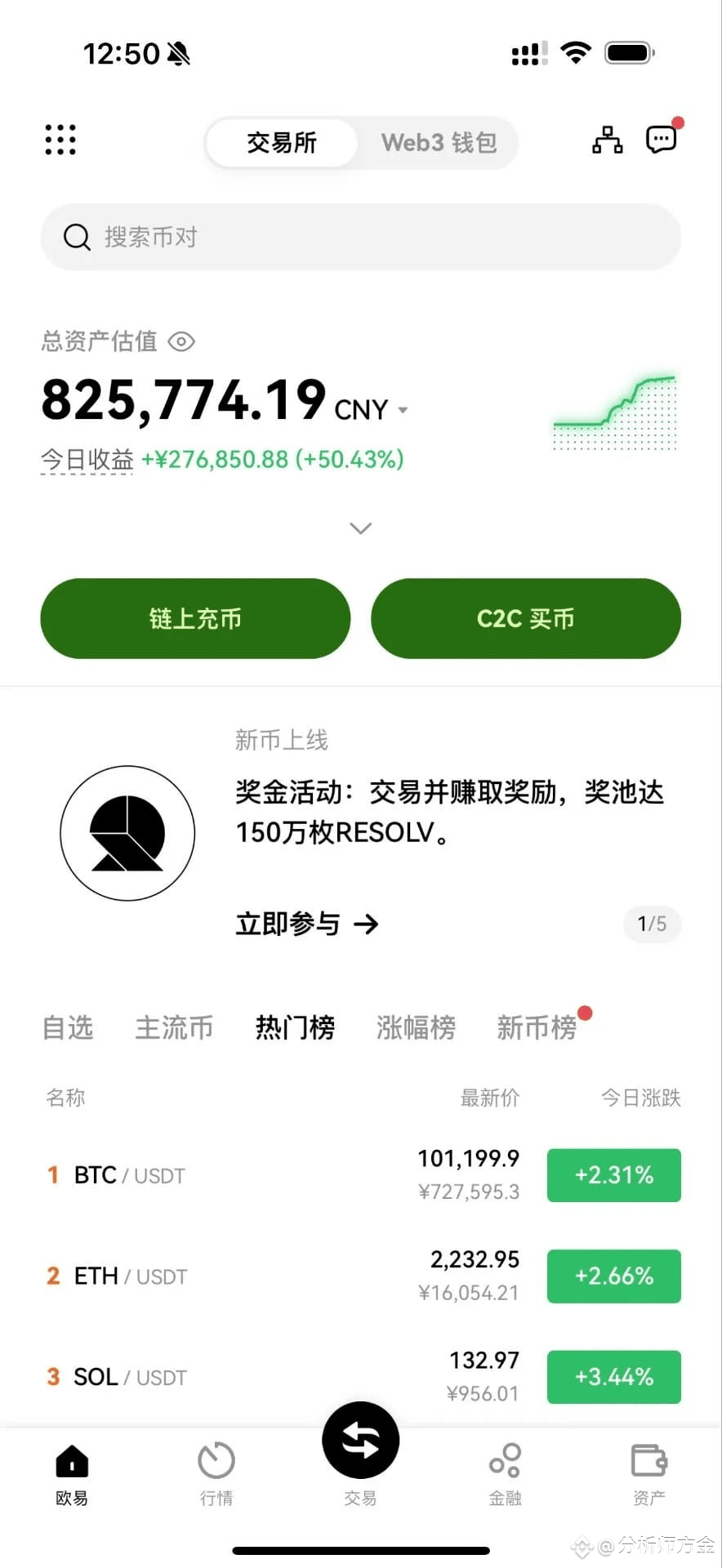Image resolution: width=722 pixels, height=1568 pixels.
Task: Open the CNY currency dropdown
Action: [372, 409]
